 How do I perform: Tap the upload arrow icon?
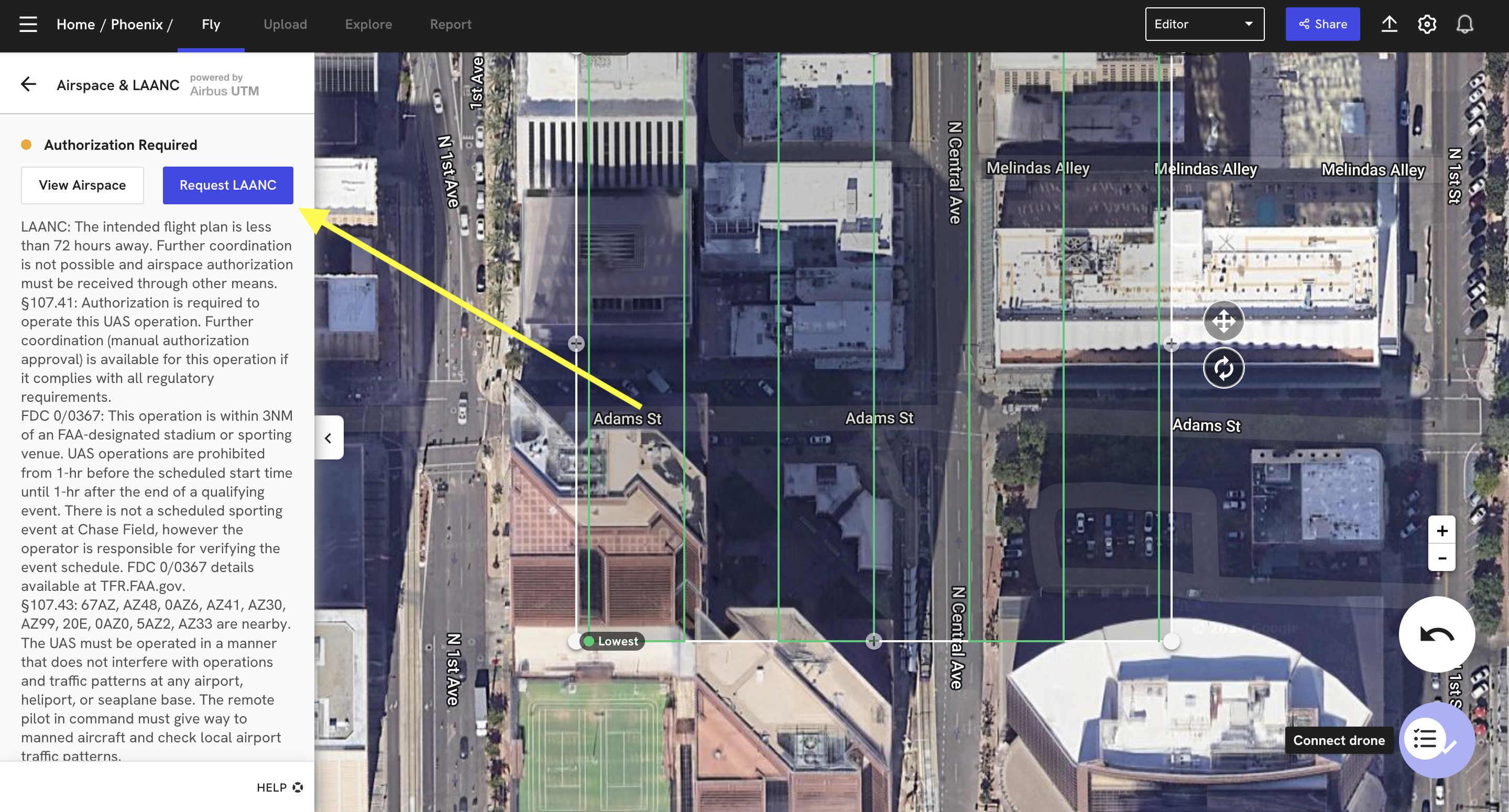click(1389, 25)
